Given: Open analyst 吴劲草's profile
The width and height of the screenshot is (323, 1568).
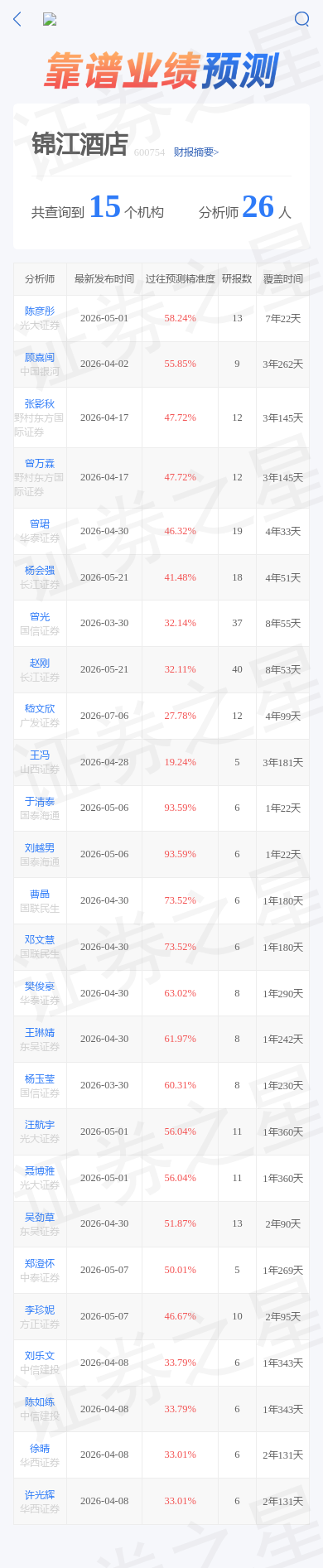Looking at the screenshot, I should coord(40,1218).
